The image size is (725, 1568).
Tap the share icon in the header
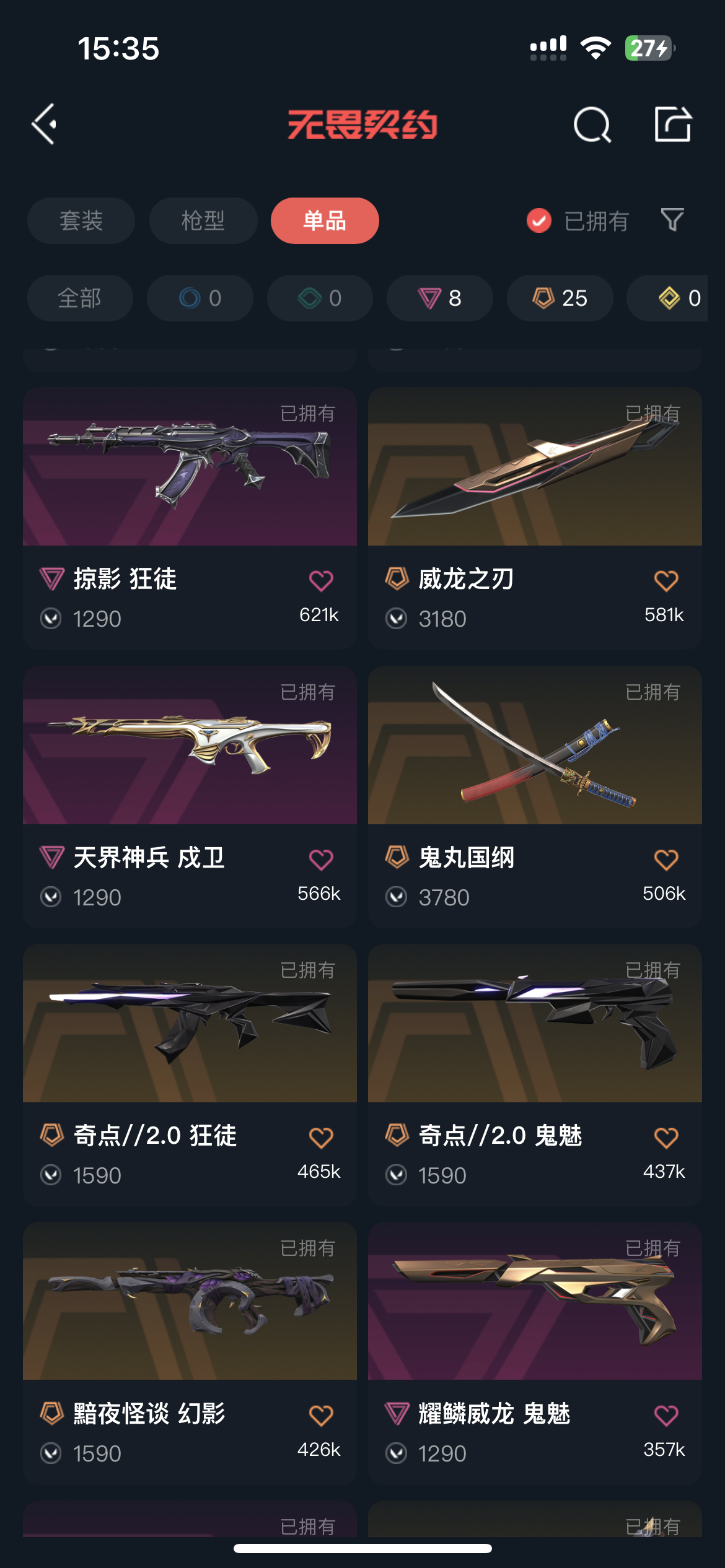(x=673, y=124)
